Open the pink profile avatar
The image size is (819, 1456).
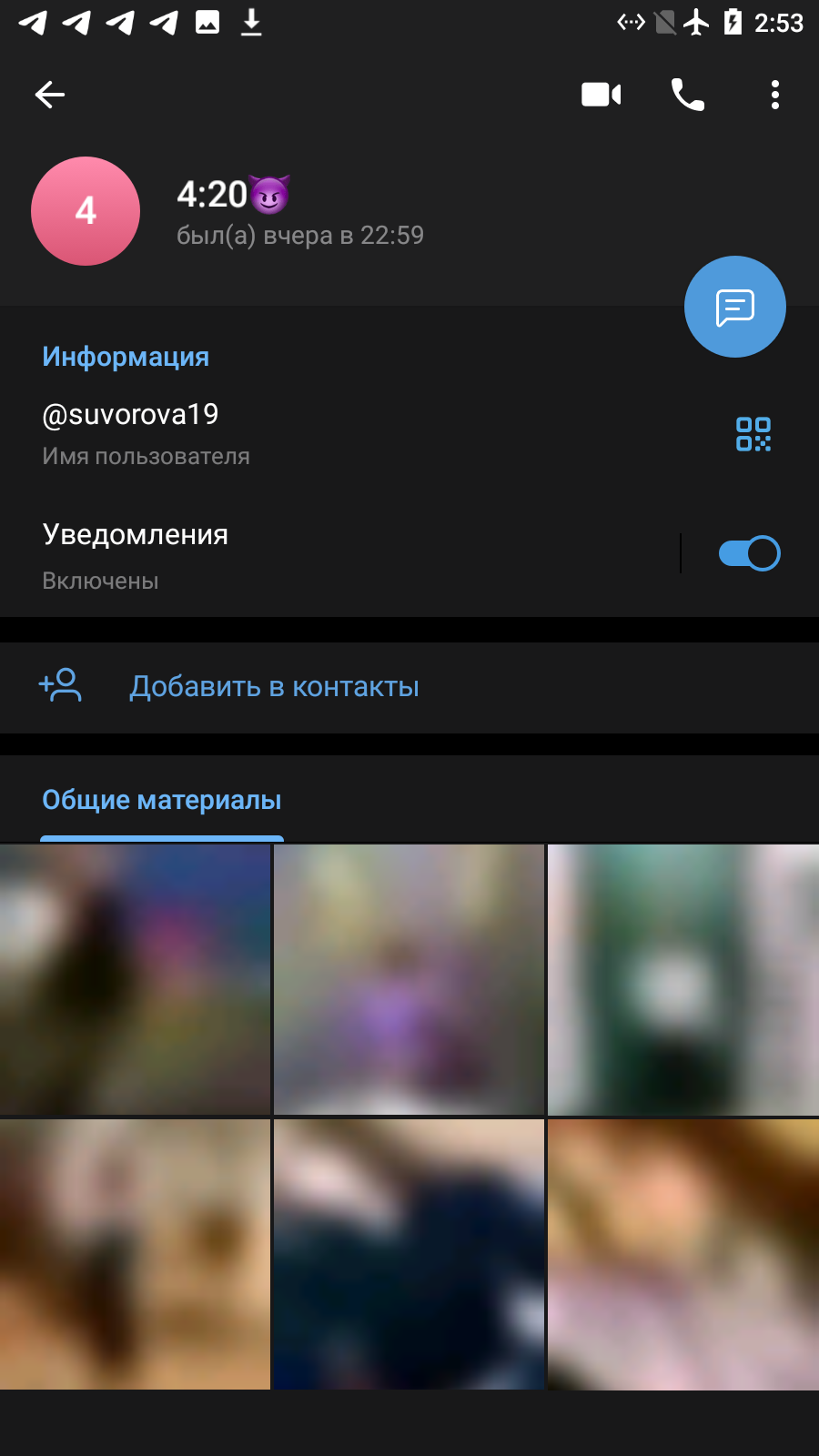pos(86,211)
